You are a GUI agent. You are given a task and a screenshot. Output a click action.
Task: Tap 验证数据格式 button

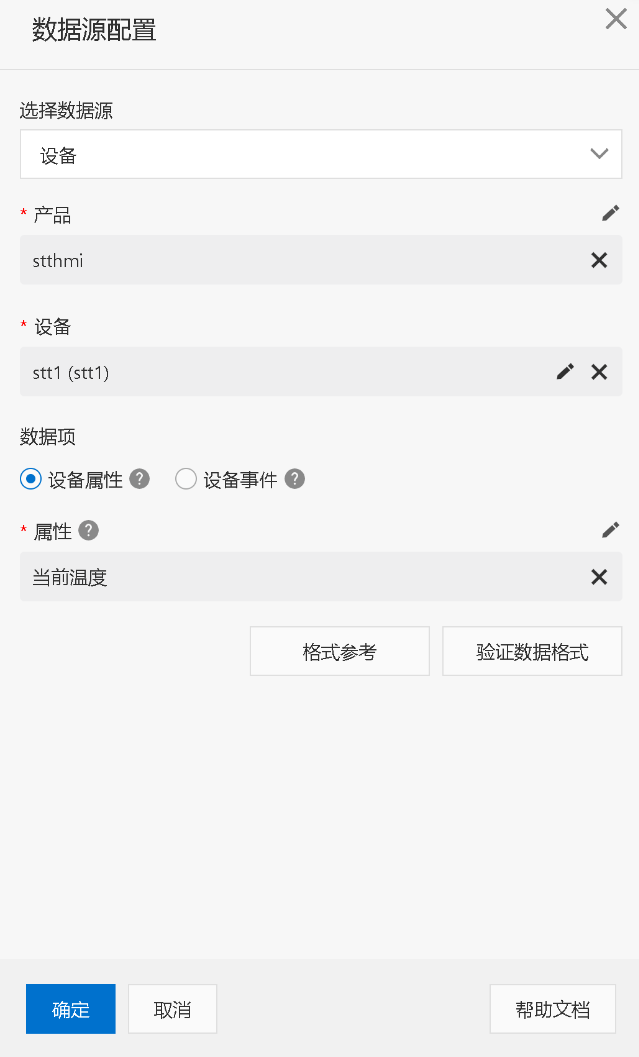pyautogui.click(x=532, y=651)
